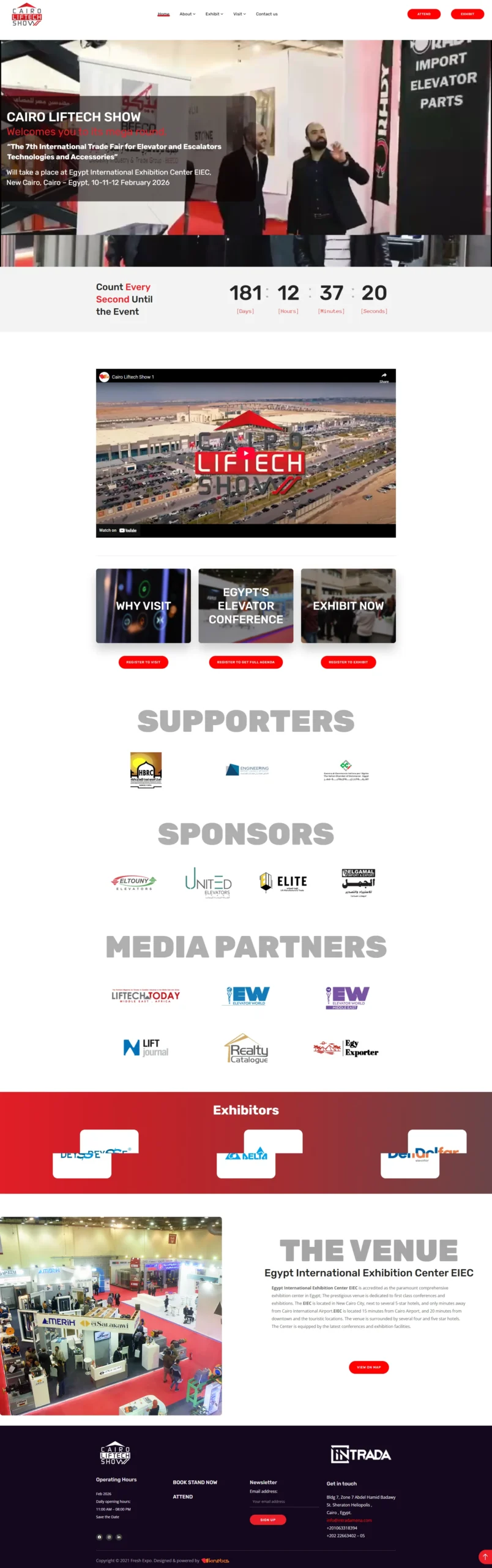Expand the Exhibit menu
Screen dimensions: 492x1568
(x=214, y=13)
